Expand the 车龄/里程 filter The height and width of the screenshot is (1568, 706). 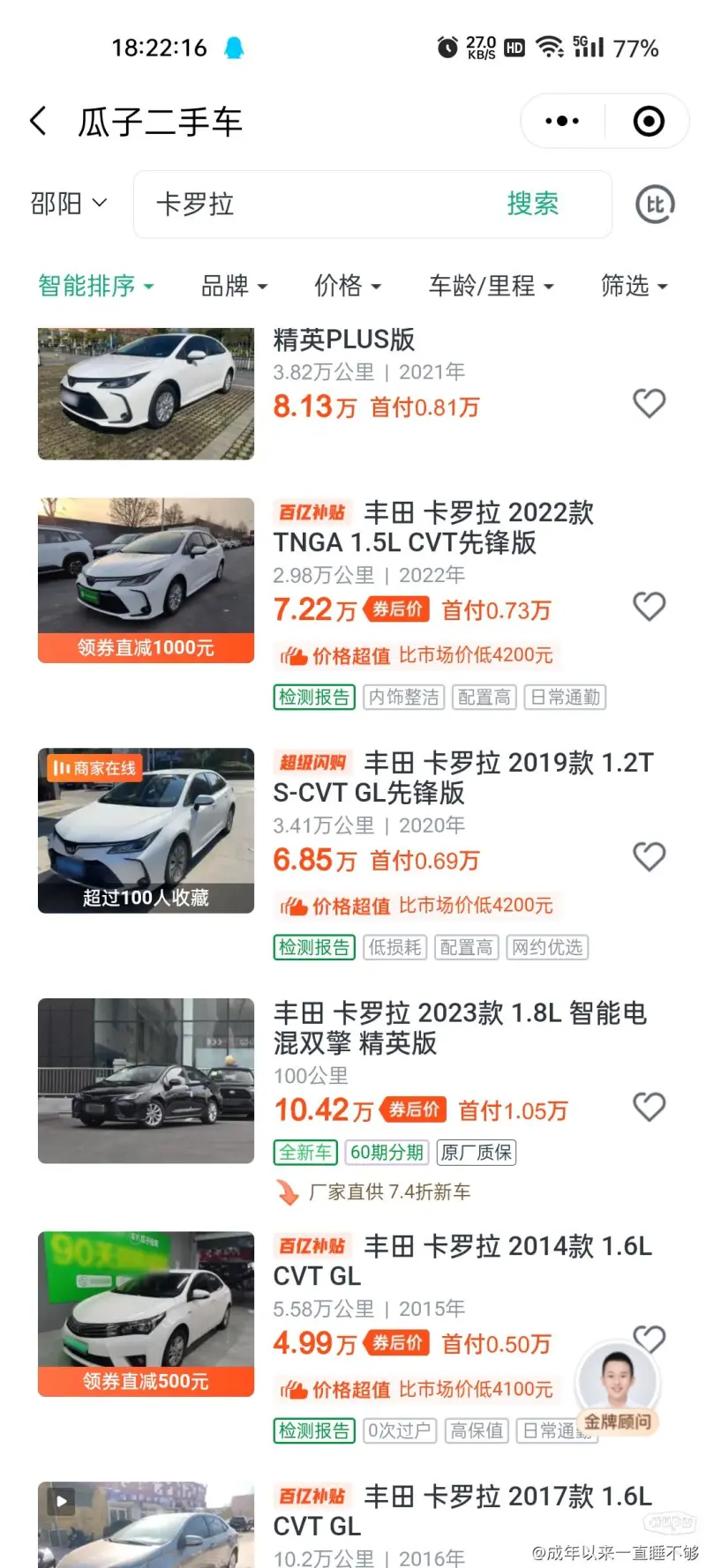[x=490, y=286]
